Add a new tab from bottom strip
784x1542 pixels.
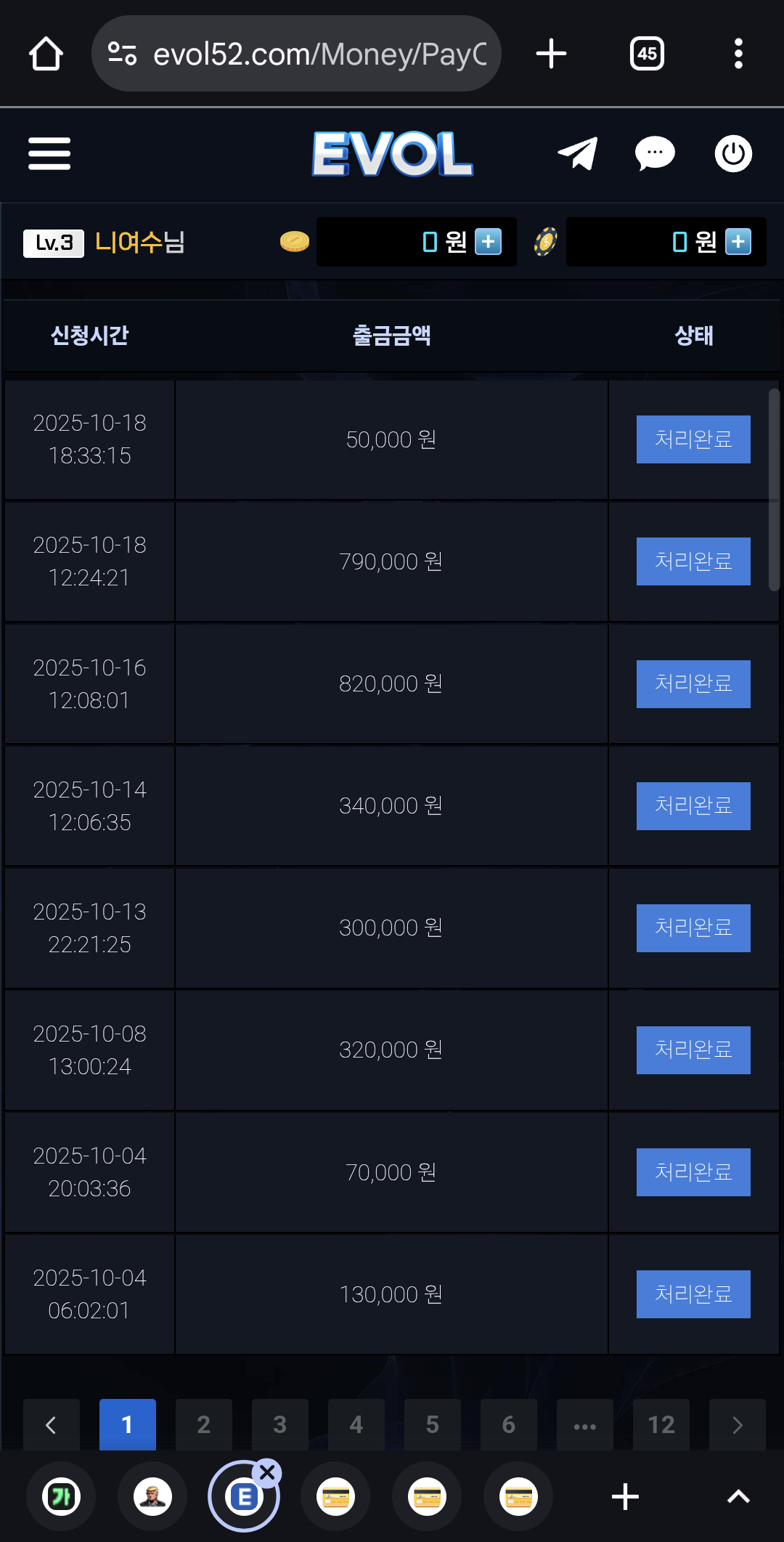(x=625, y=1497)
